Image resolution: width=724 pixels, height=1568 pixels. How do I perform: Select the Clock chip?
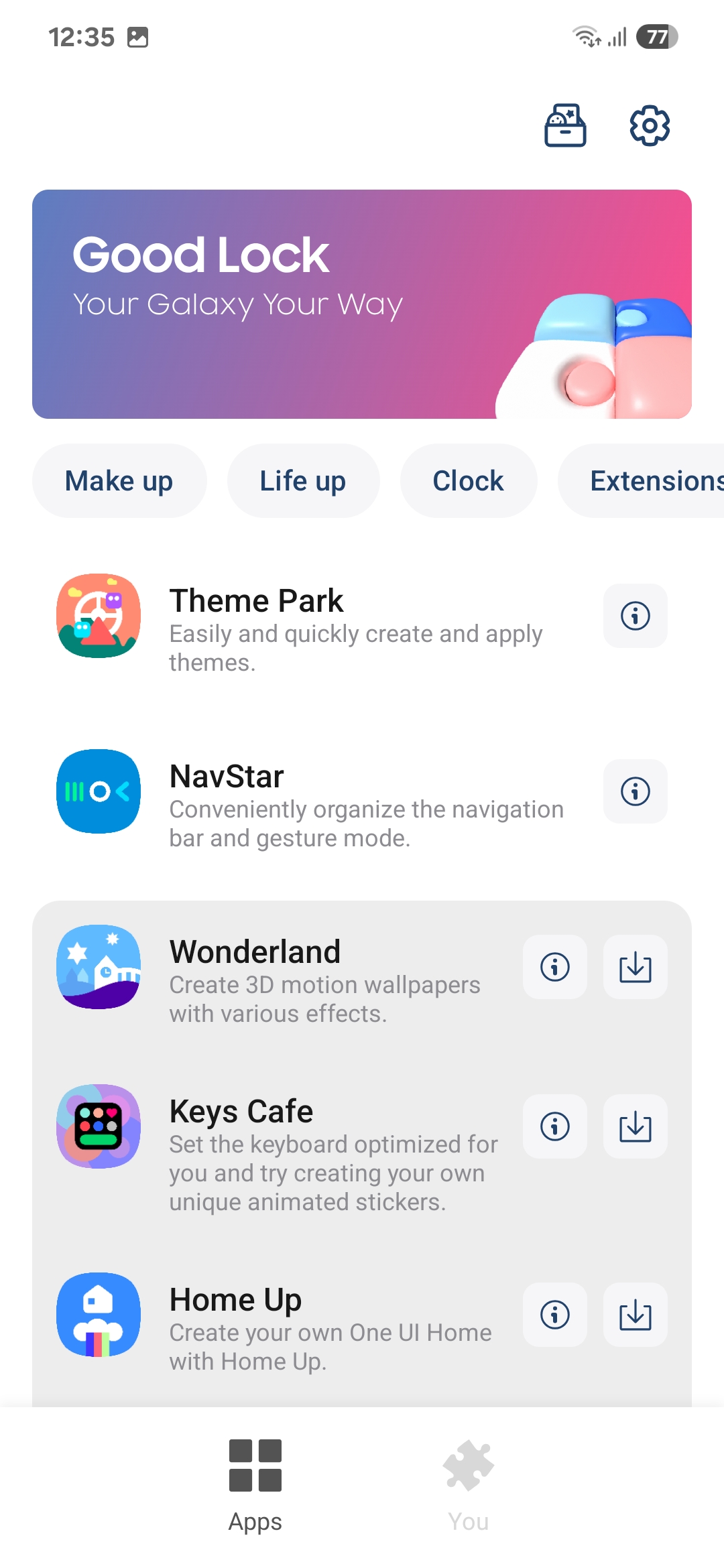[468, 481]
